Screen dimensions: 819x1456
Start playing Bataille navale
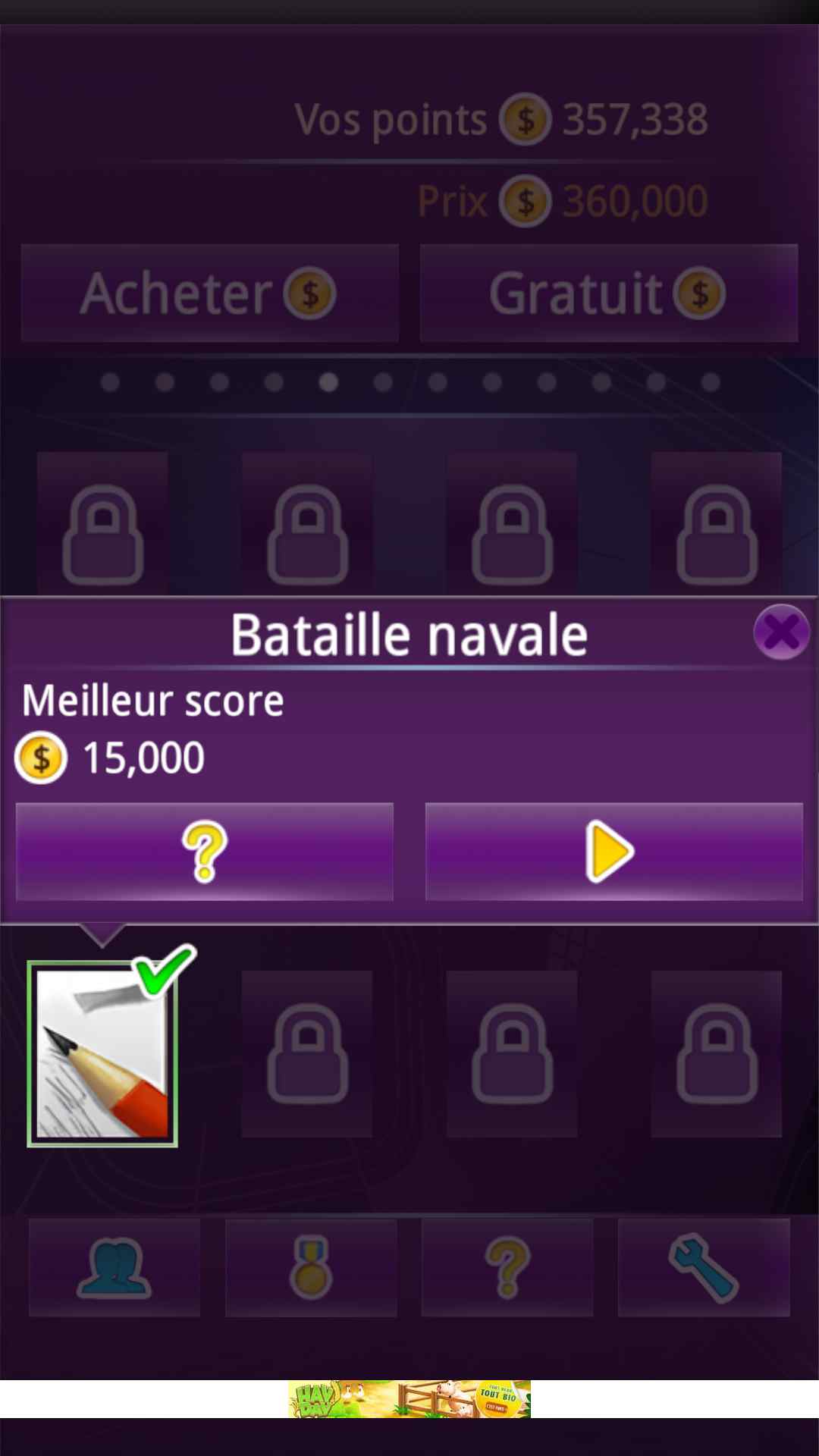pyautogui.click(x=613, y=852)
